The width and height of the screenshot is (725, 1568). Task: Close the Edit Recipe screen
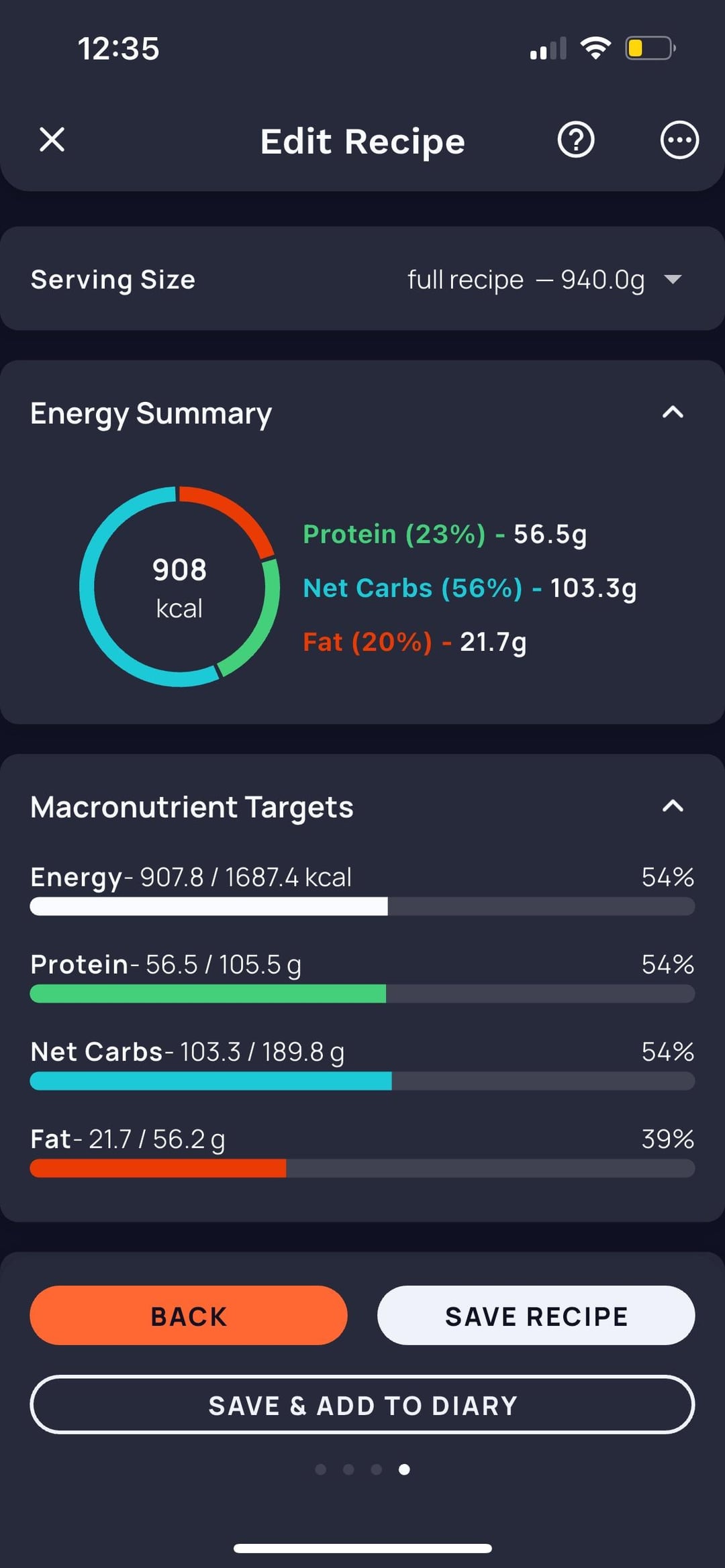(52, 140)
